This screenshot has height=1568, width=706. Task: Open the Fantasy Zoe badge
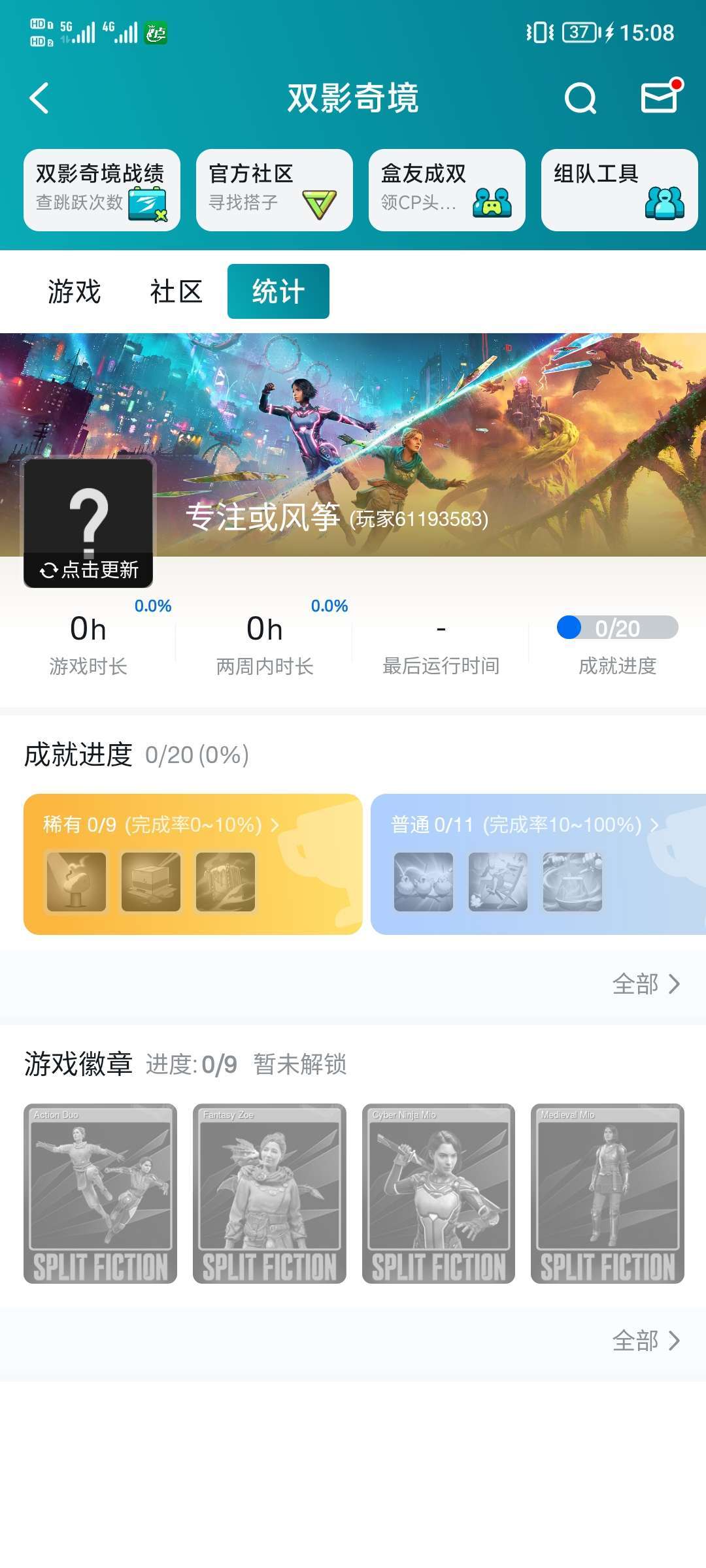[269, 1194]
